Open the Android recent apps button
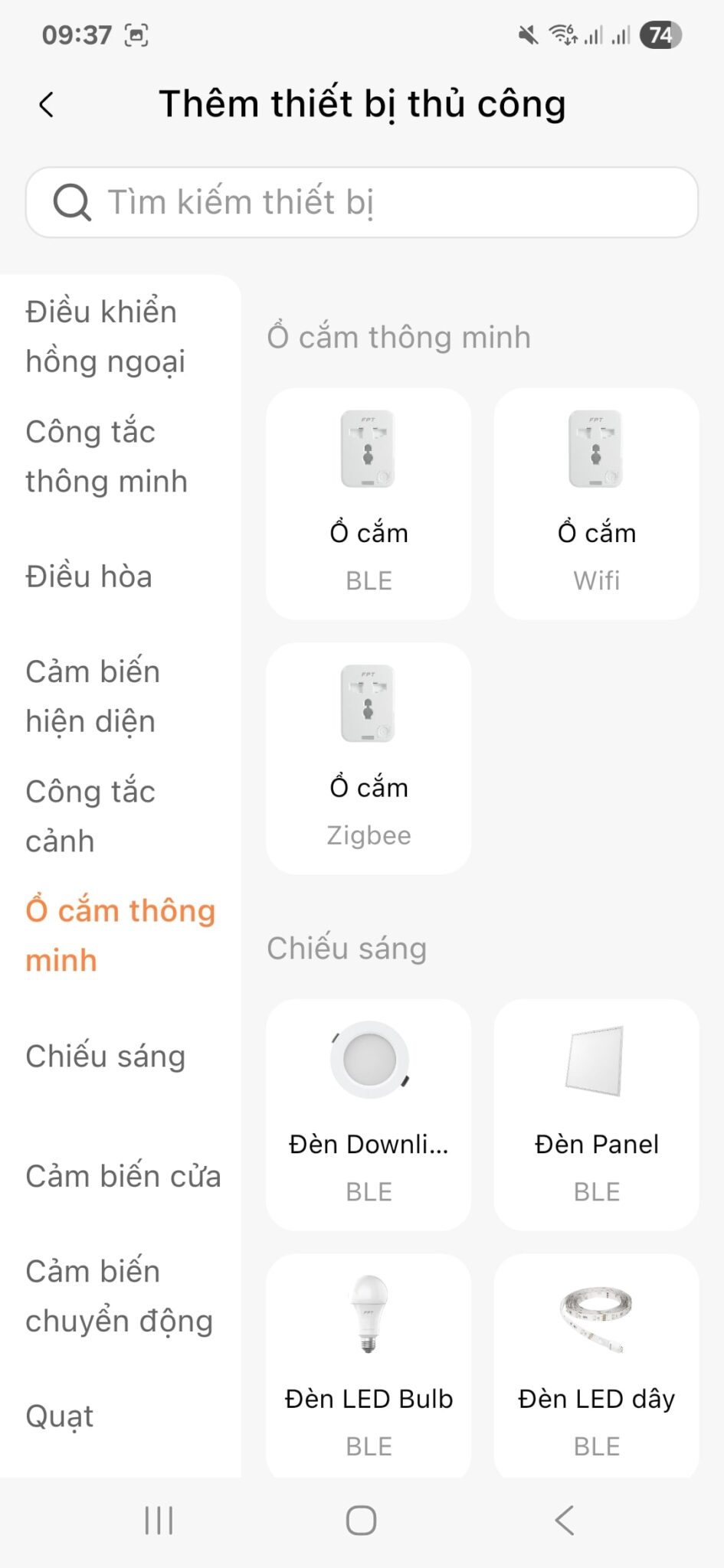Viewport: 724px width, 1568px height. click(157, 1520)
